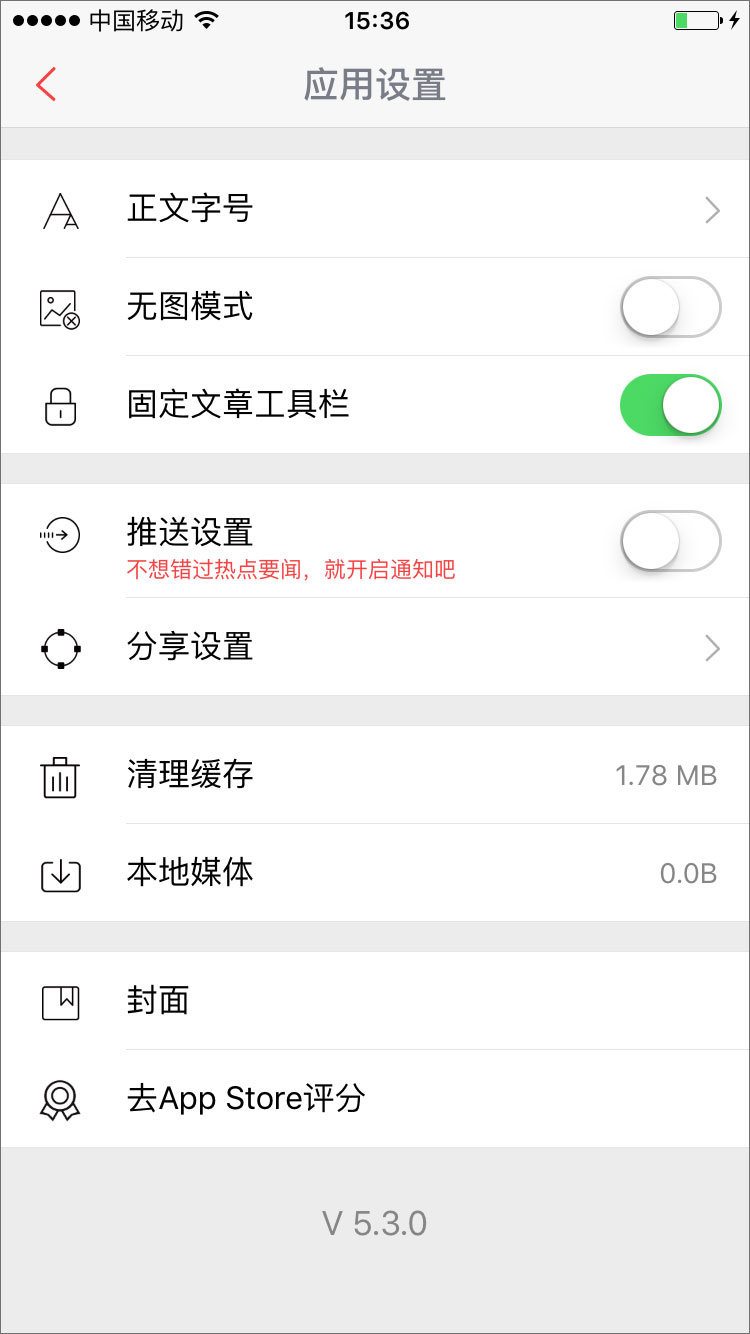Open the 封面 cover option
This screenshot has height=1334, width=750.
pyautogui.click(x=375, y=1001)
